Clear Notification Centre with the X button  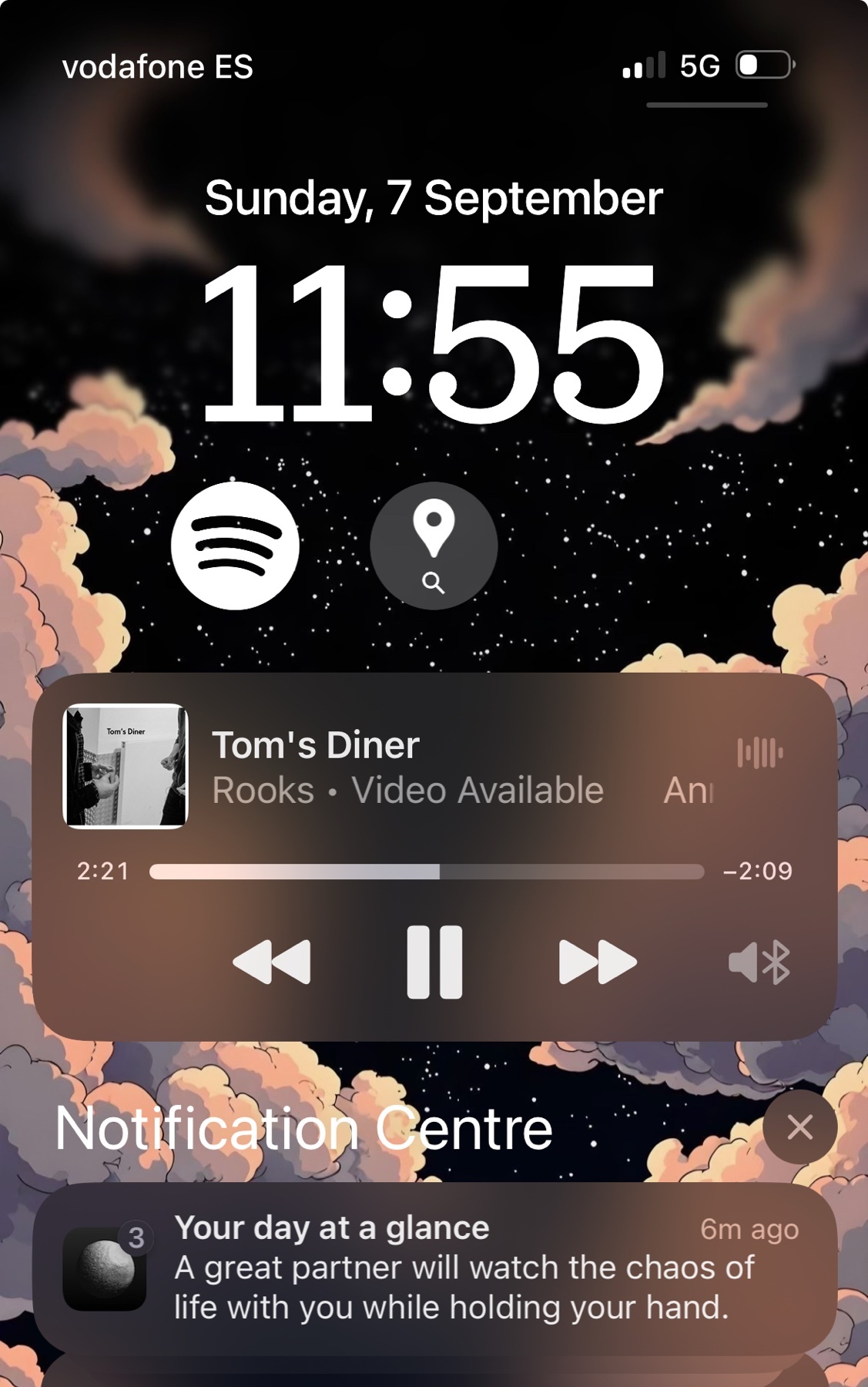[799, 1127]
